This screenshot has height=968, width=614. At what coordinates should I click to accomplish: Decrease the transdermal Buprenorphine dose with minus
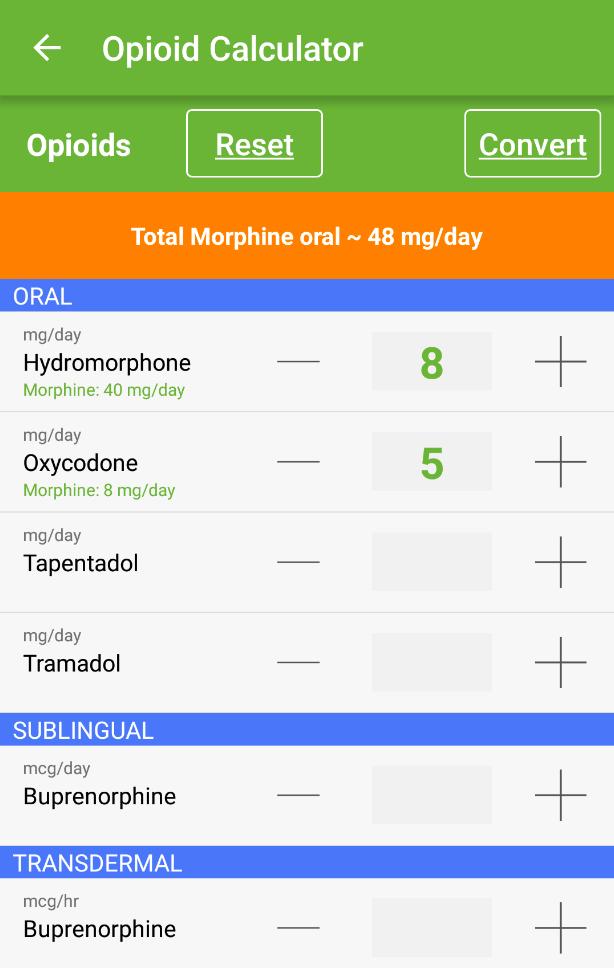tap(298, 928)
